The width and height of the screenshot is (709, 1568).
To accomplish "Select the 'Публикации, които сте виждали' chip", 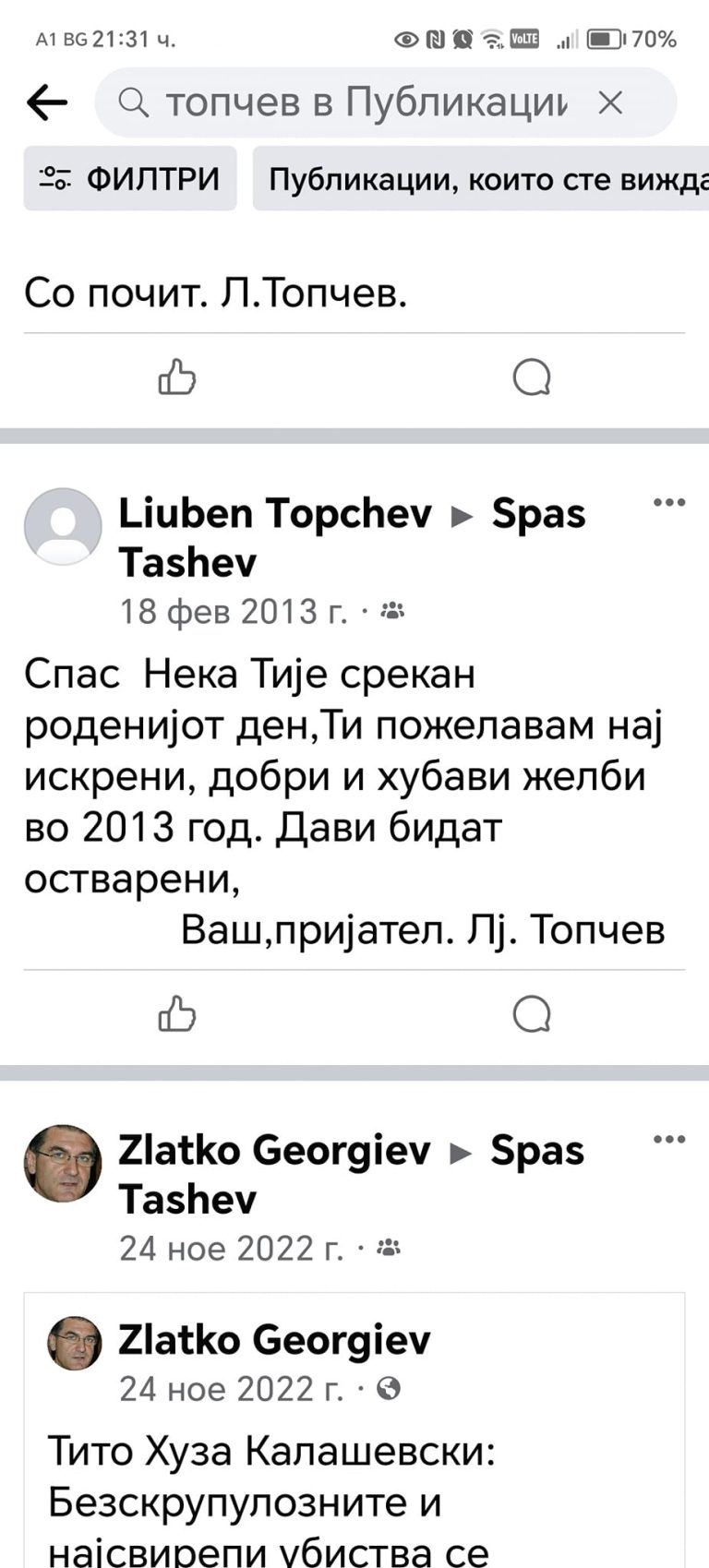I will [x=485, y=178].
